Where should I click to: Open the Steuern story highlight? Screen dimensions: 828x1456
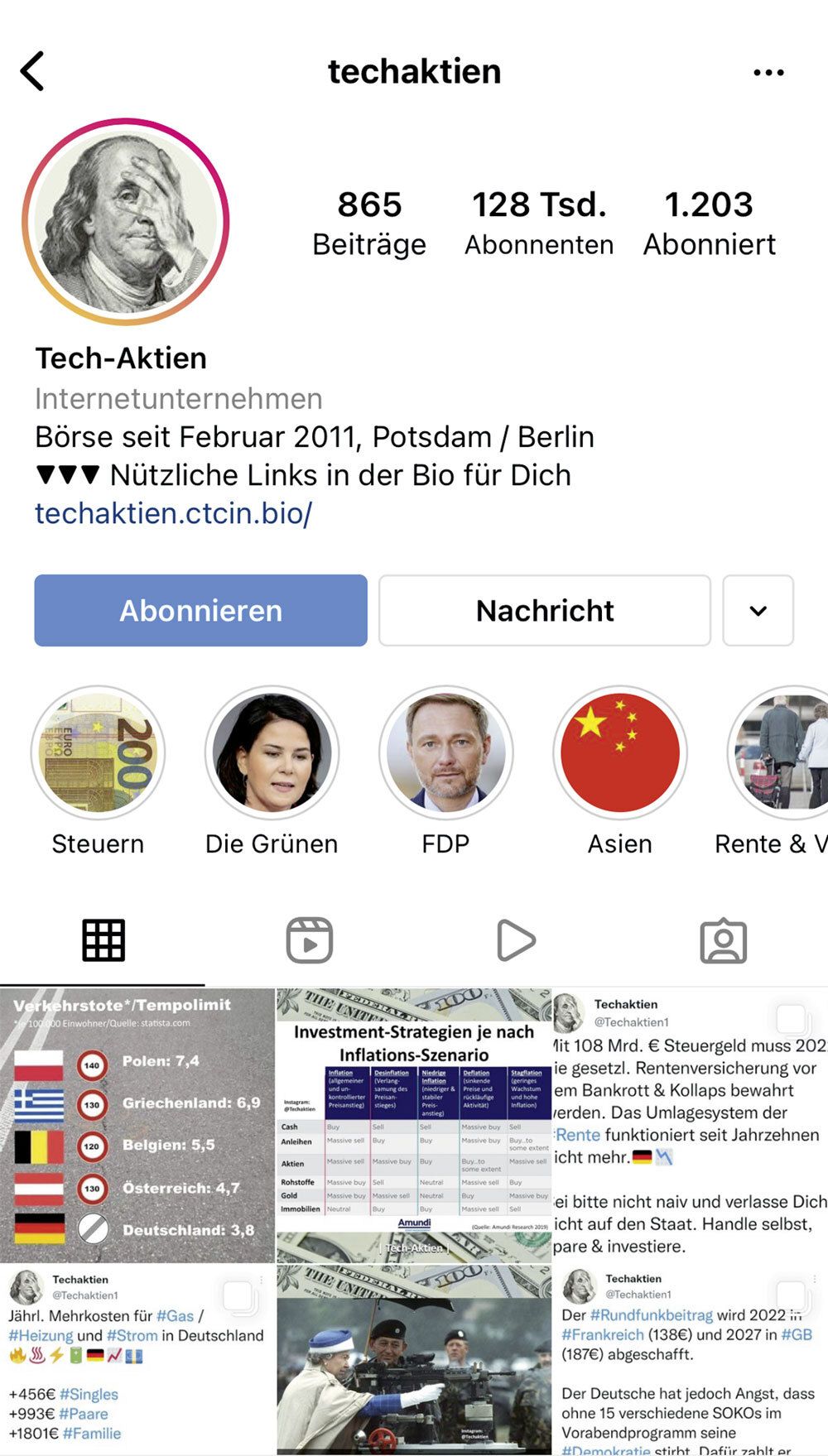(99, 752)
